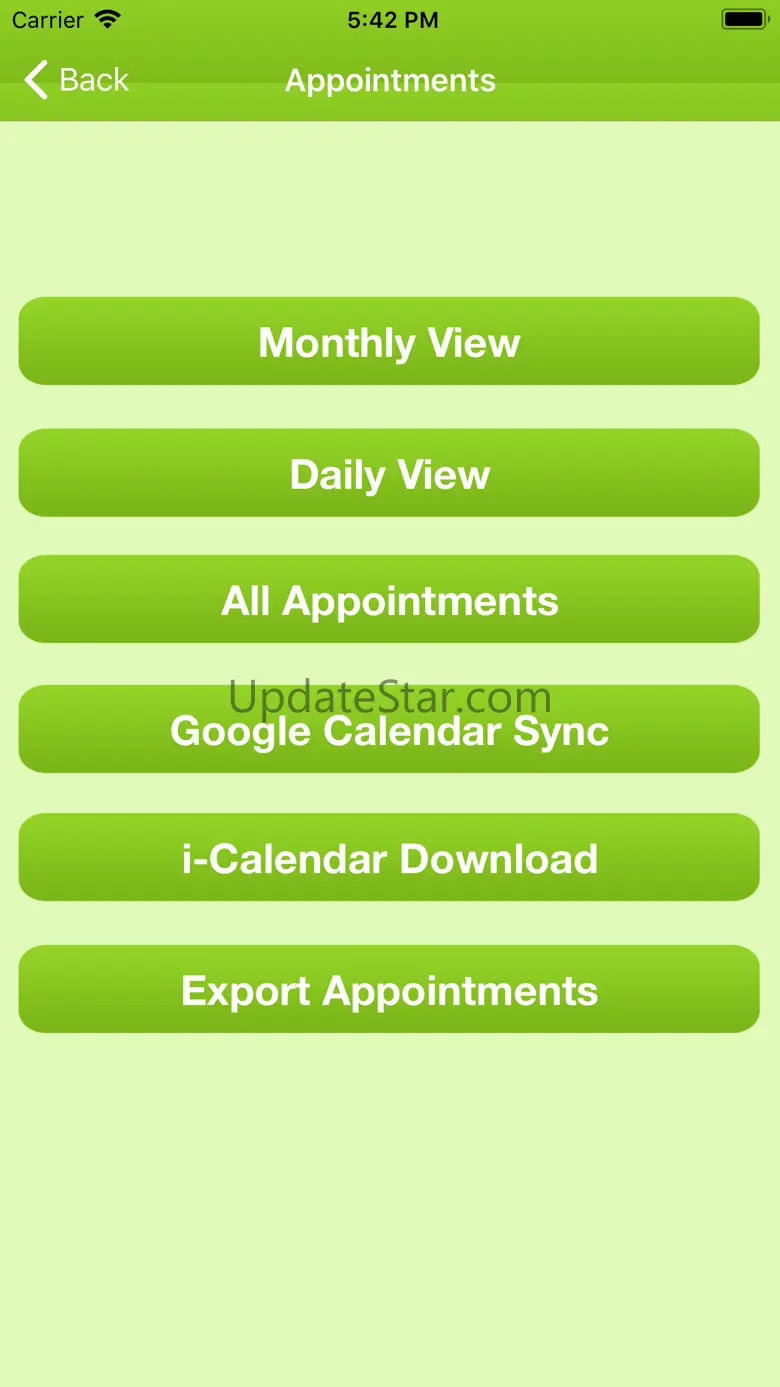Tap i-Calendar Download
This screenshot has height=1387, width=780.
(x=389, y=858)
